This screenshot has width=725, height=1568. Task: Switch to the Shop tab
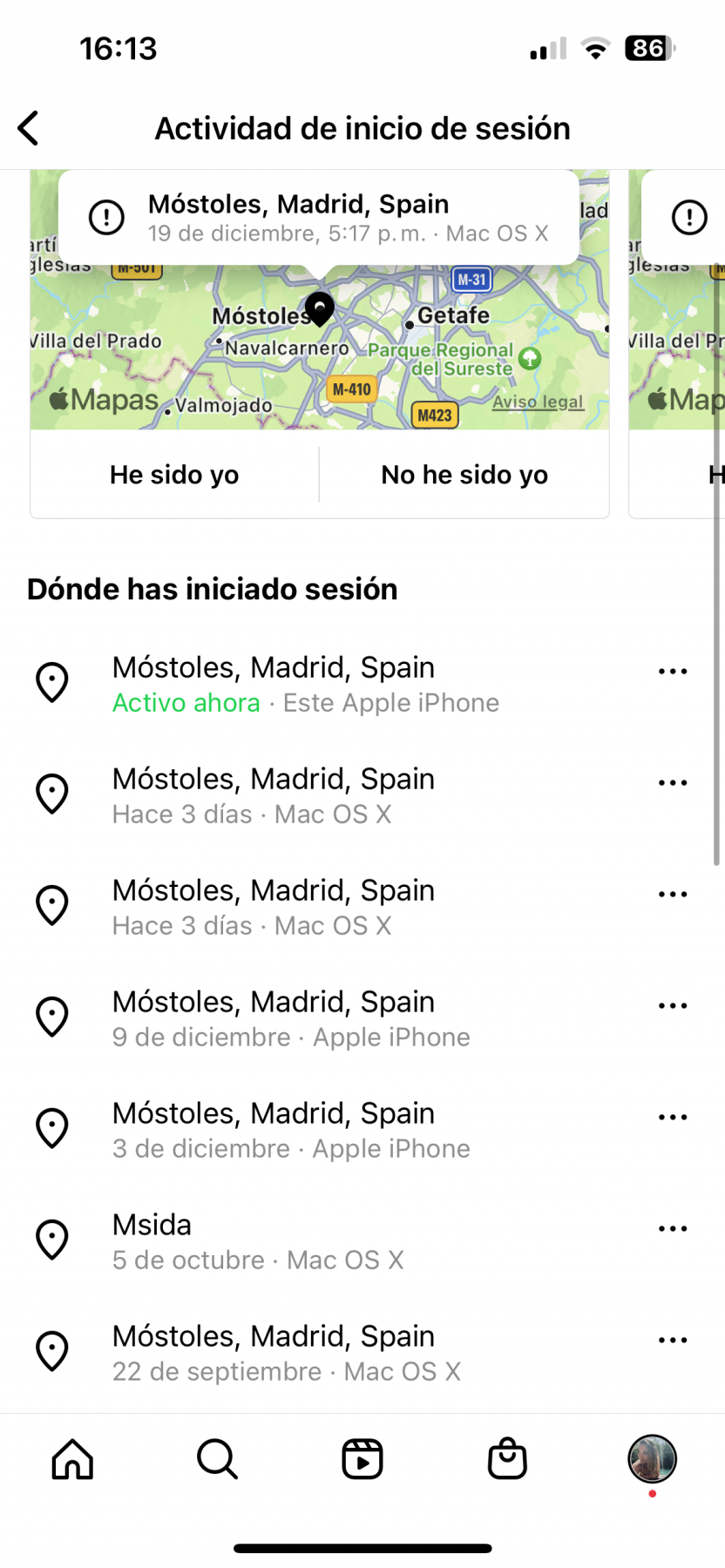(x=507, y=1459)
